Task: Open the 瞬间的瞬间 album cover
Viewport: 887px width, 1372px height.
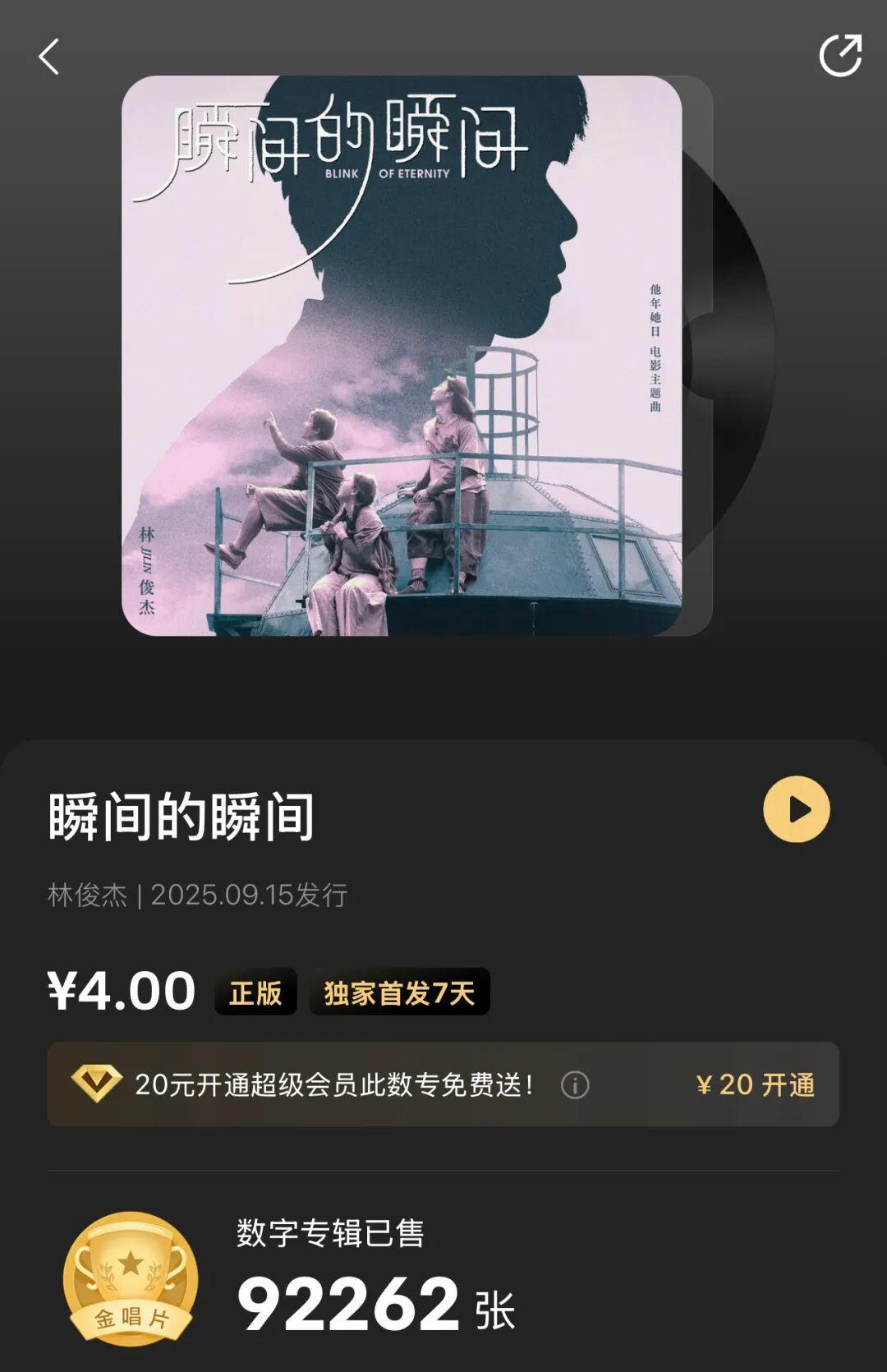Action: pyautogui.click(x=402, y=356)
